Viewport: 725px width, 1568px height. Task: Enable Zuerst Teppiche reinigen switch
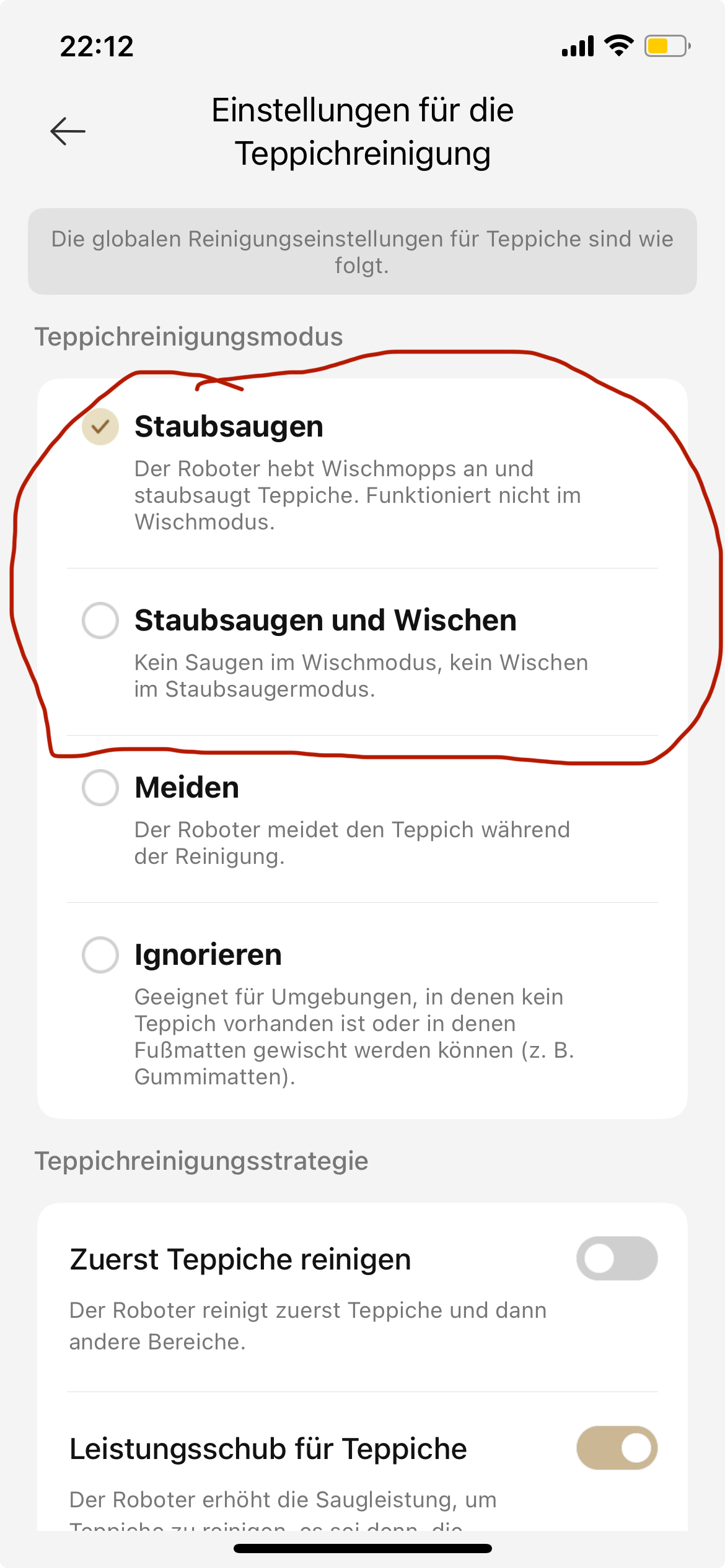point(617,1258)
